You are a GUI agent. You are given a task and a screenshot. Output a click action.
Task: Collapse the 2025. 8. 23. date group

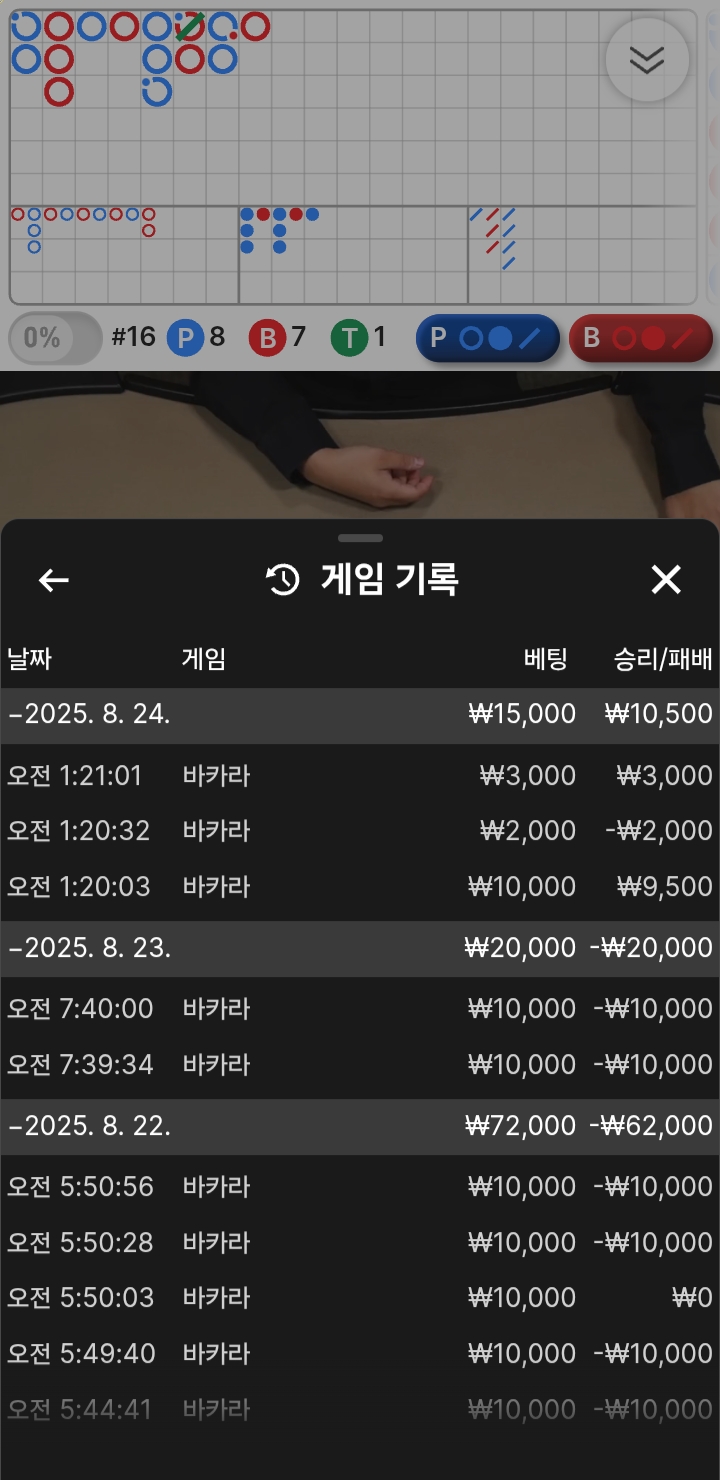point(360,948)
